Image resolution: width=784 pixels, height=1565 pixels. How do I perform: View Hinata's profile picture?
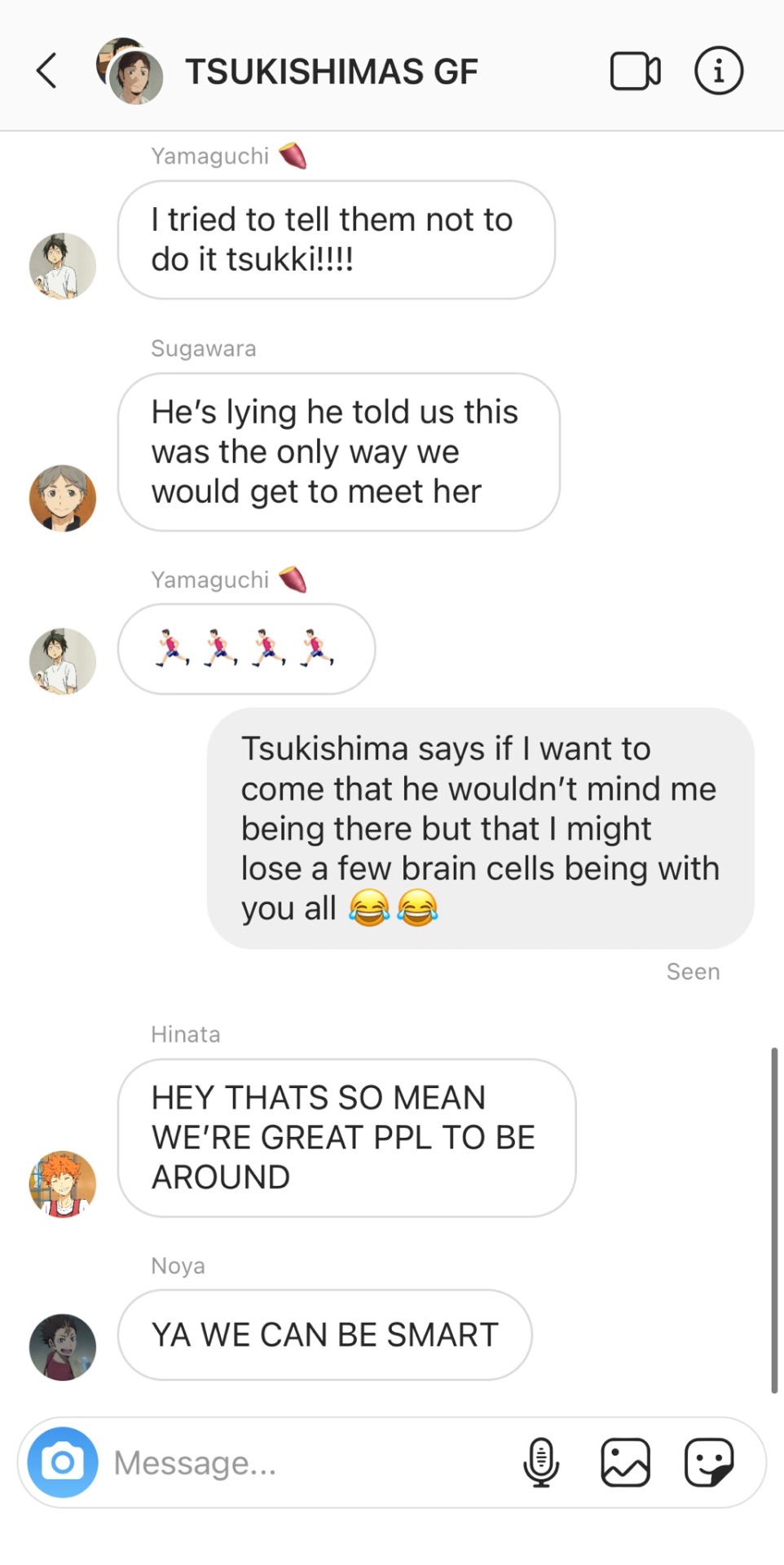(x=63, y=1184)
